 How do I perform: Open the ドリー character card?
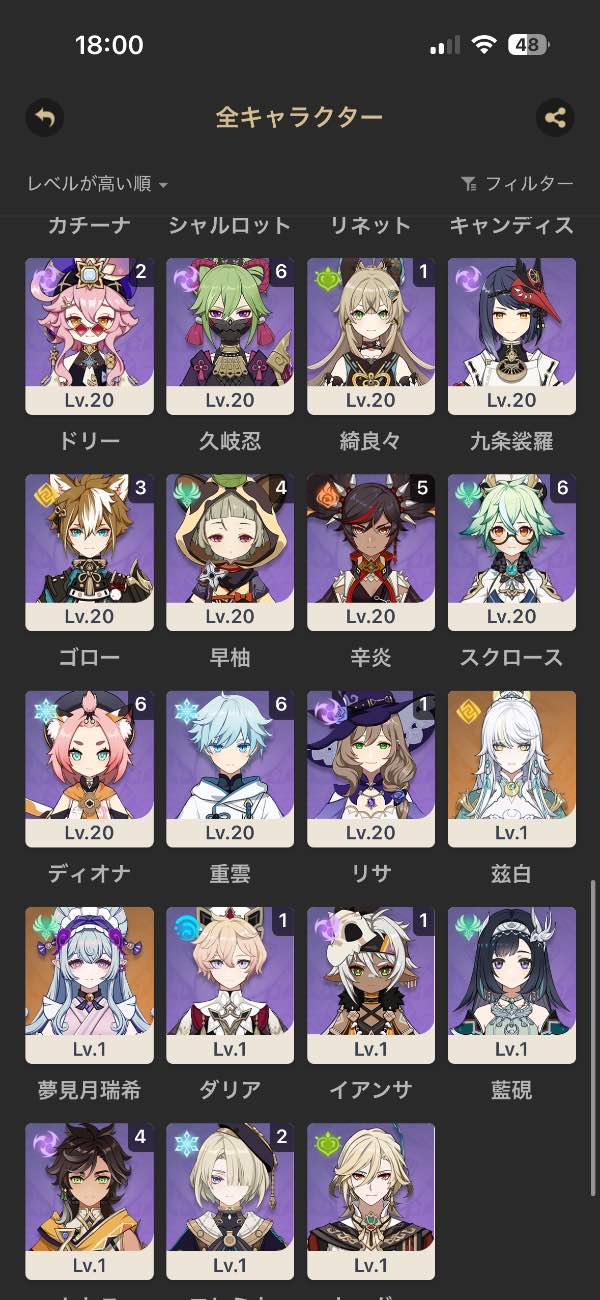89,335
